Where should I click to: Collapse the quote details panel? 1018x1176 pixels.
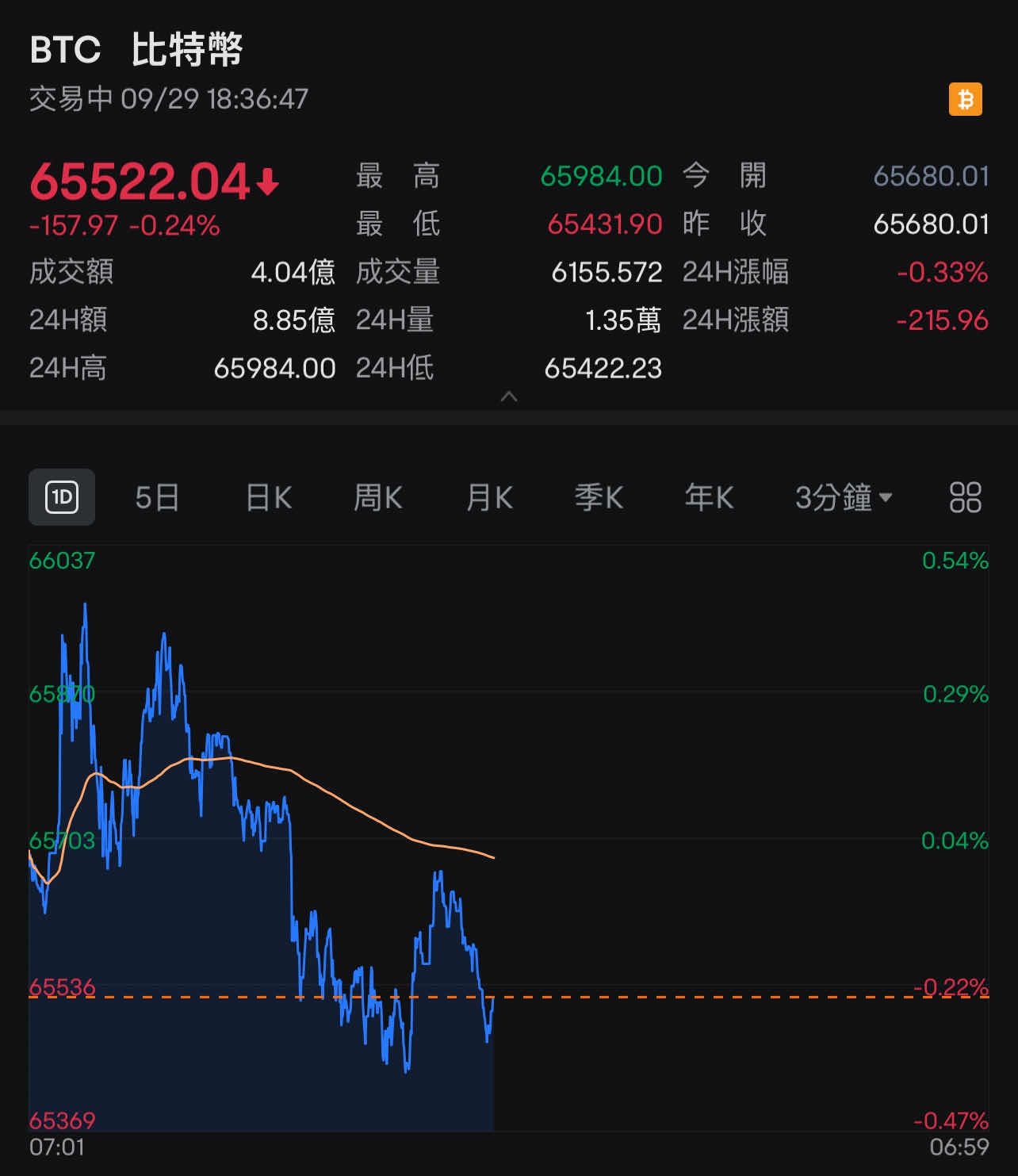click(x=509, y=396)
